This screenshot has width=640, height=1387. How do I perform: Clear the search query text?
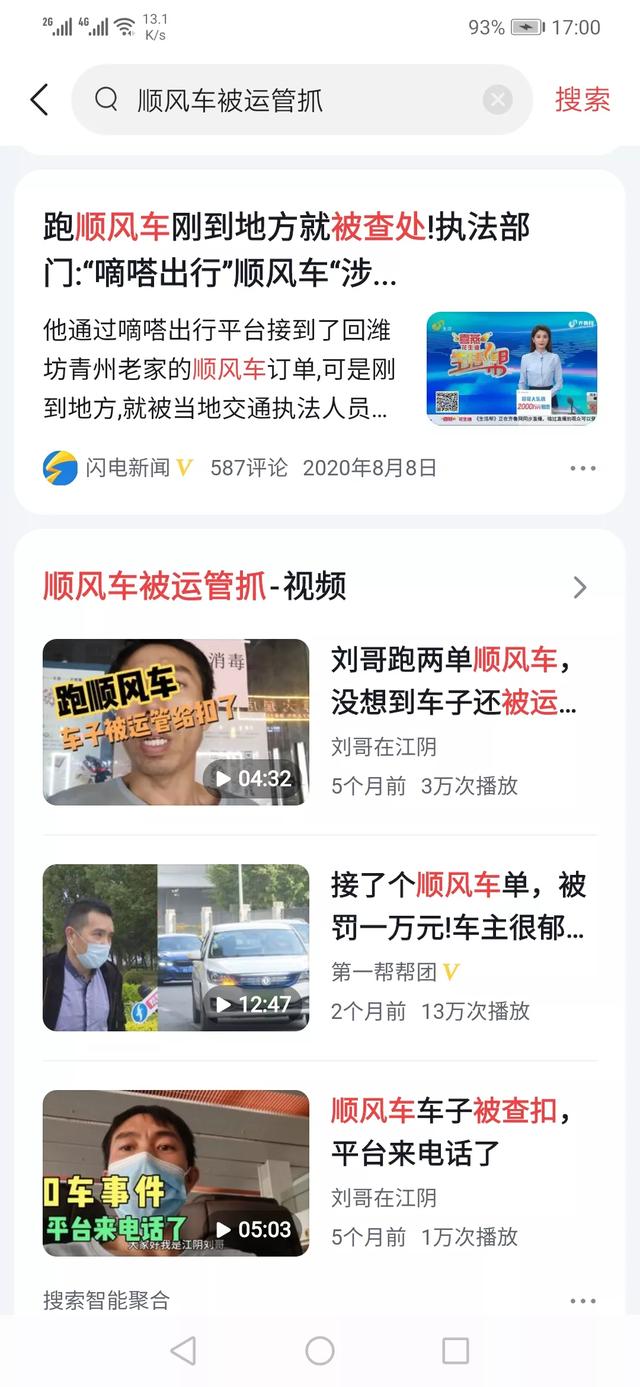pyautogui.click(x=497, y=99)
